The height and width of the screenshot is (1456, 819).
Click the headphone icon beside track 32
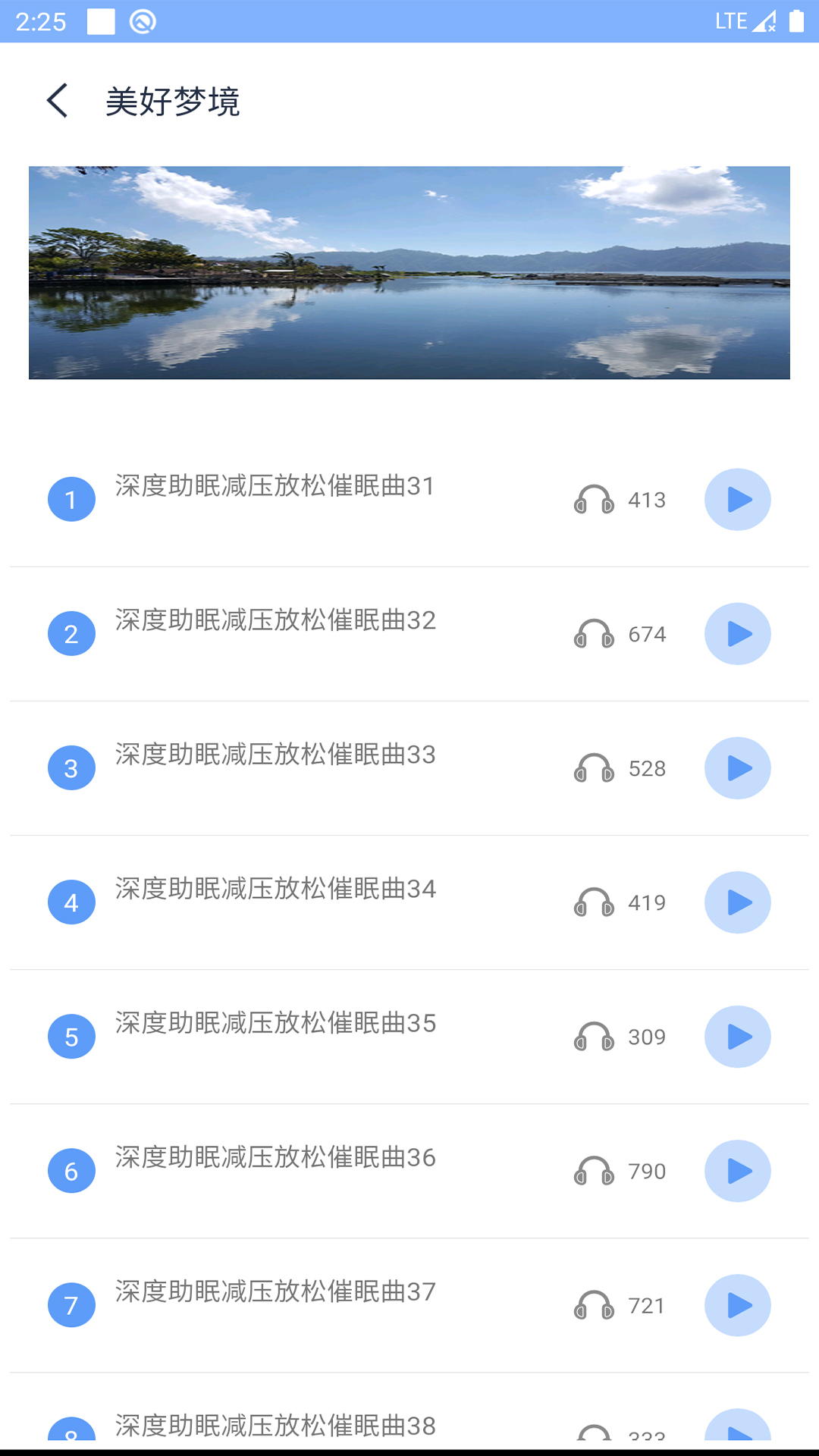pyautogui.click(x=593, y=633)
